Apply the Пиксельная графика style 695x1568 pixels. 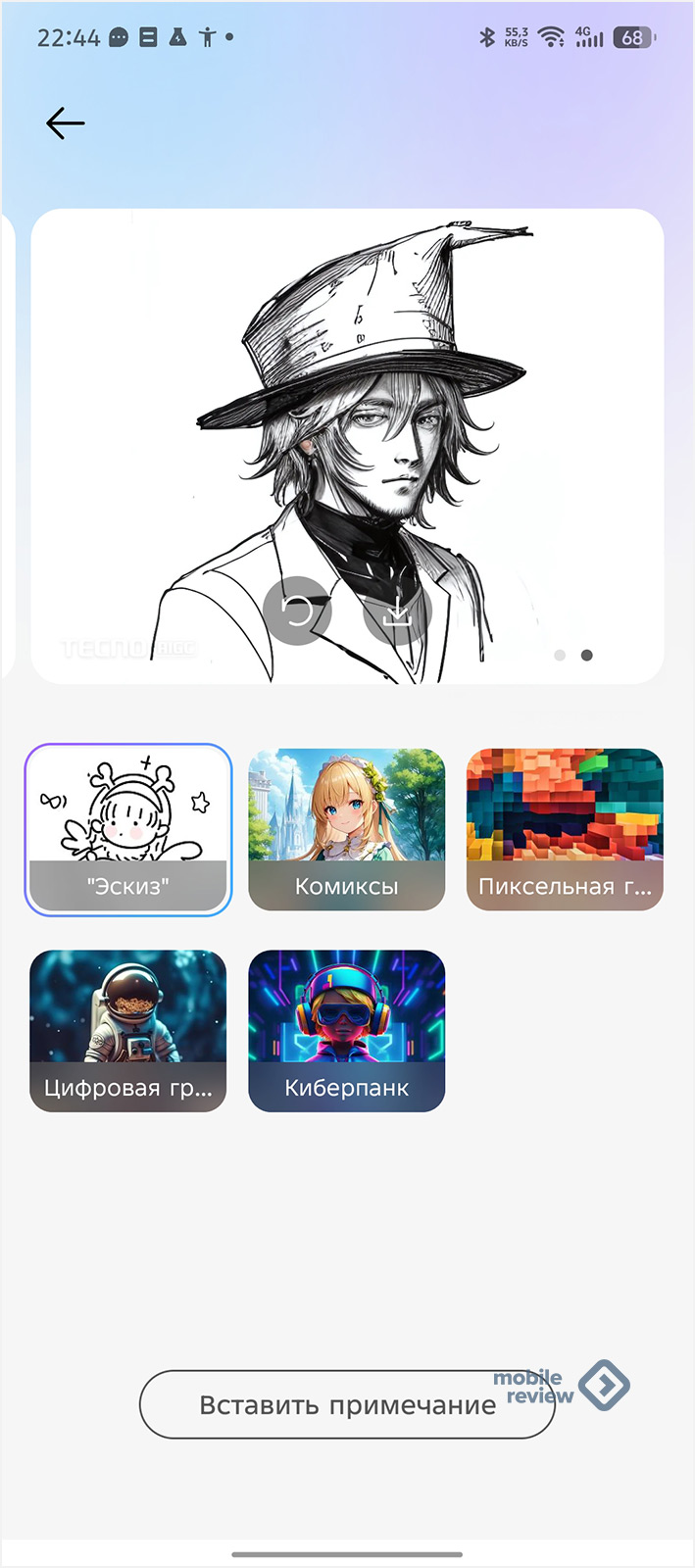(565, 829)
